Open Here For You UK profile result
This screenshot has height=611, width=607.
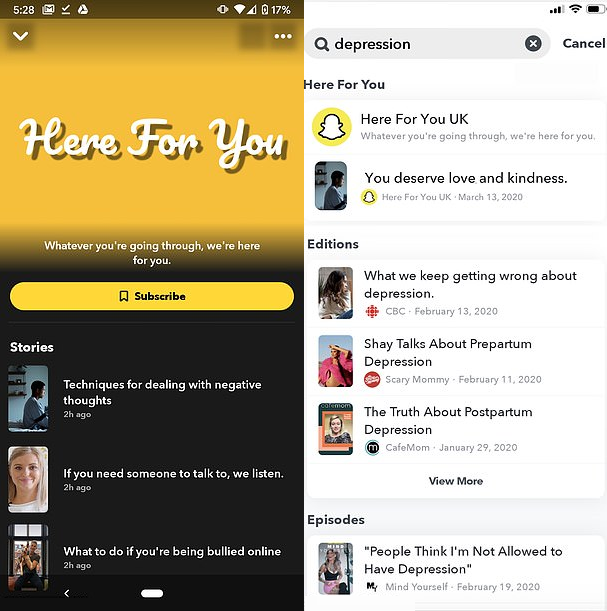(455, 127)
